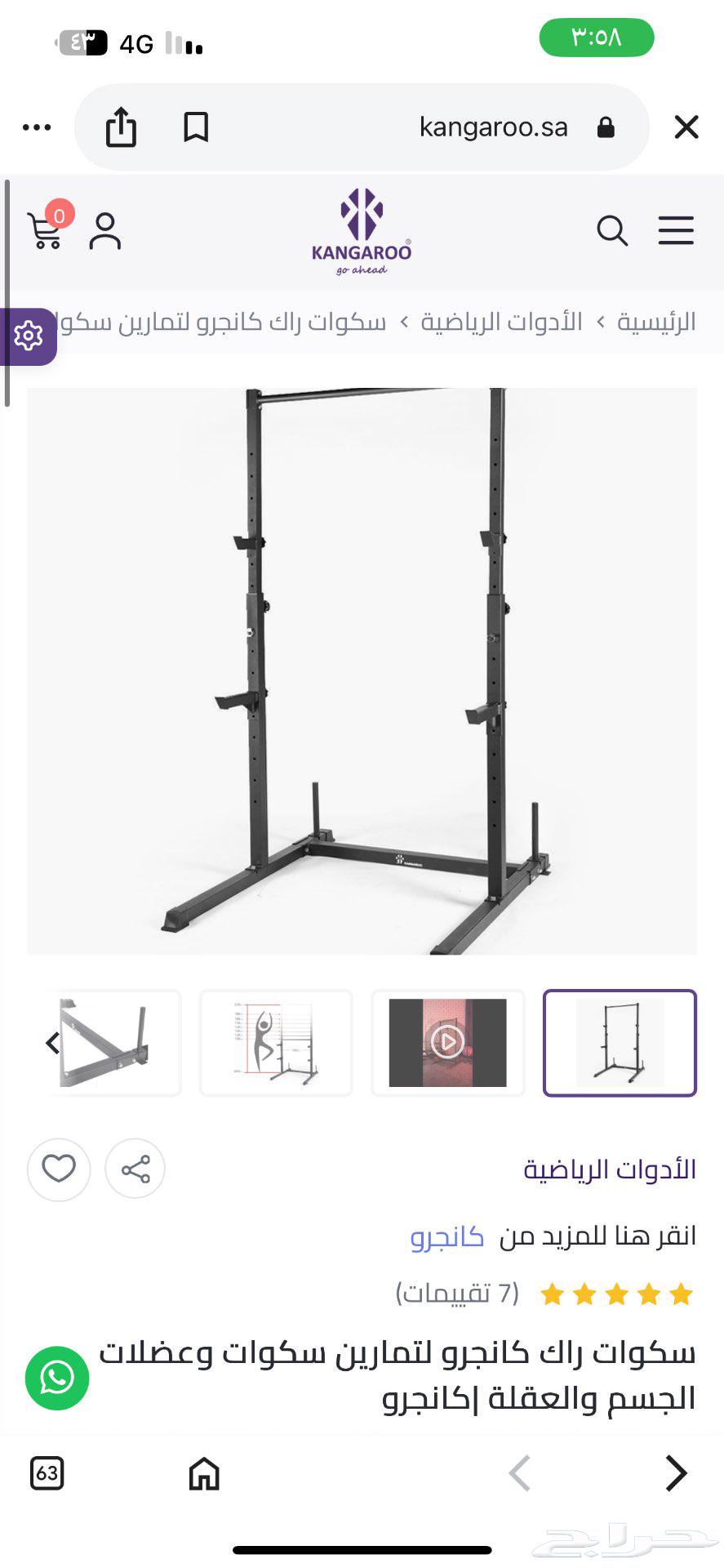
Task: Open the كانجرو brand link
Action: 447,1236
